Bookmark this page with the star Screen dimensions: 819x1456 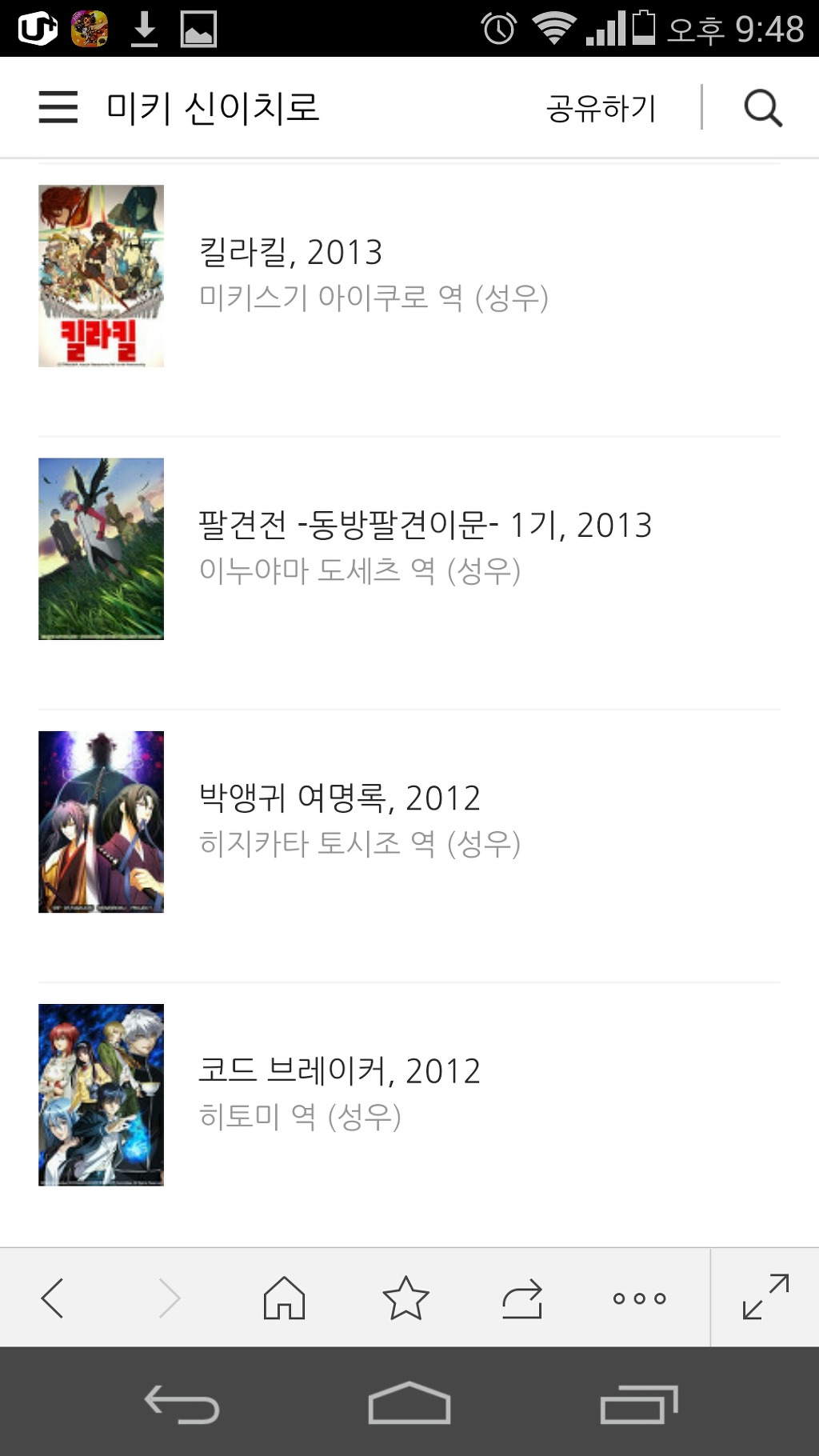click(x=406, y=1298)
